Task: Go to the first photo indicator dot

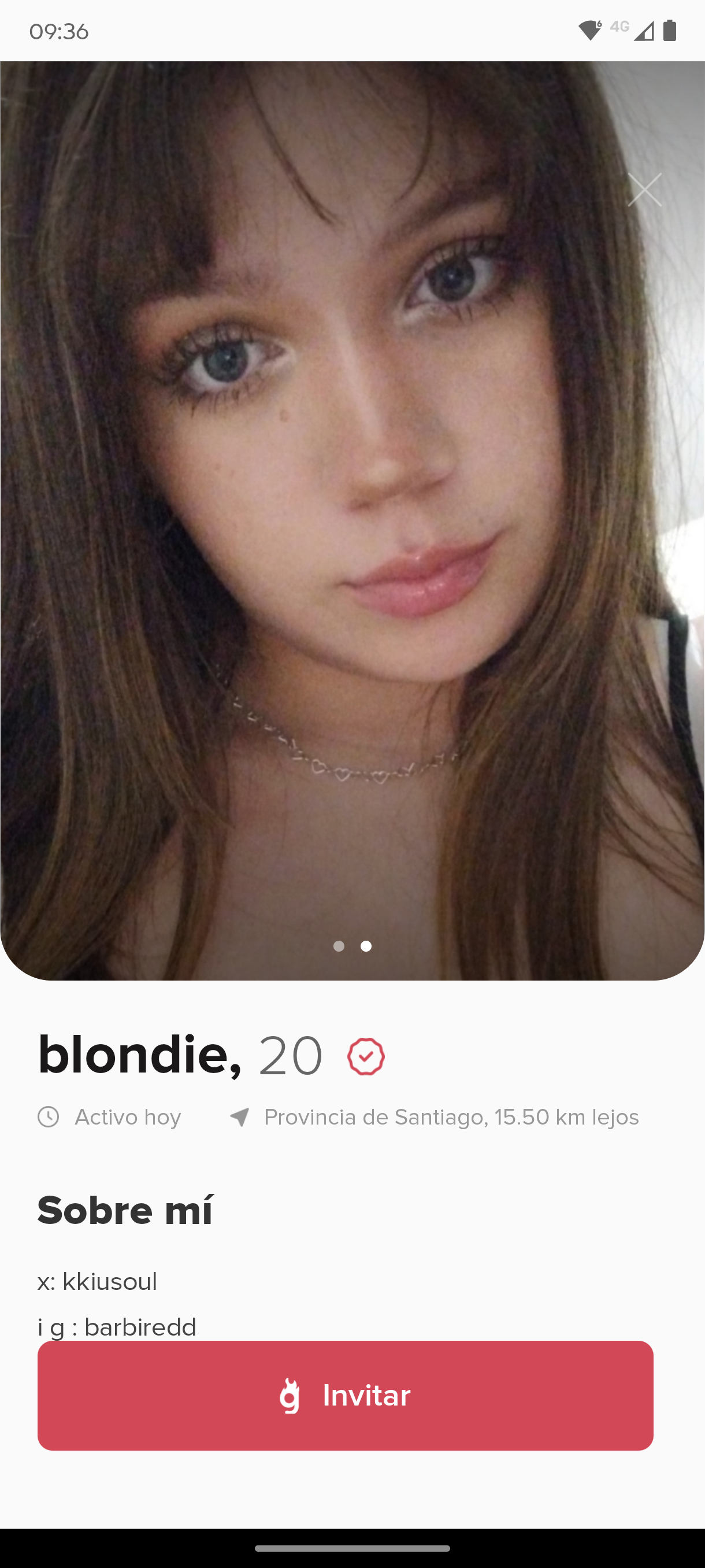Action: pyautogui.click(x=339, y=946)
